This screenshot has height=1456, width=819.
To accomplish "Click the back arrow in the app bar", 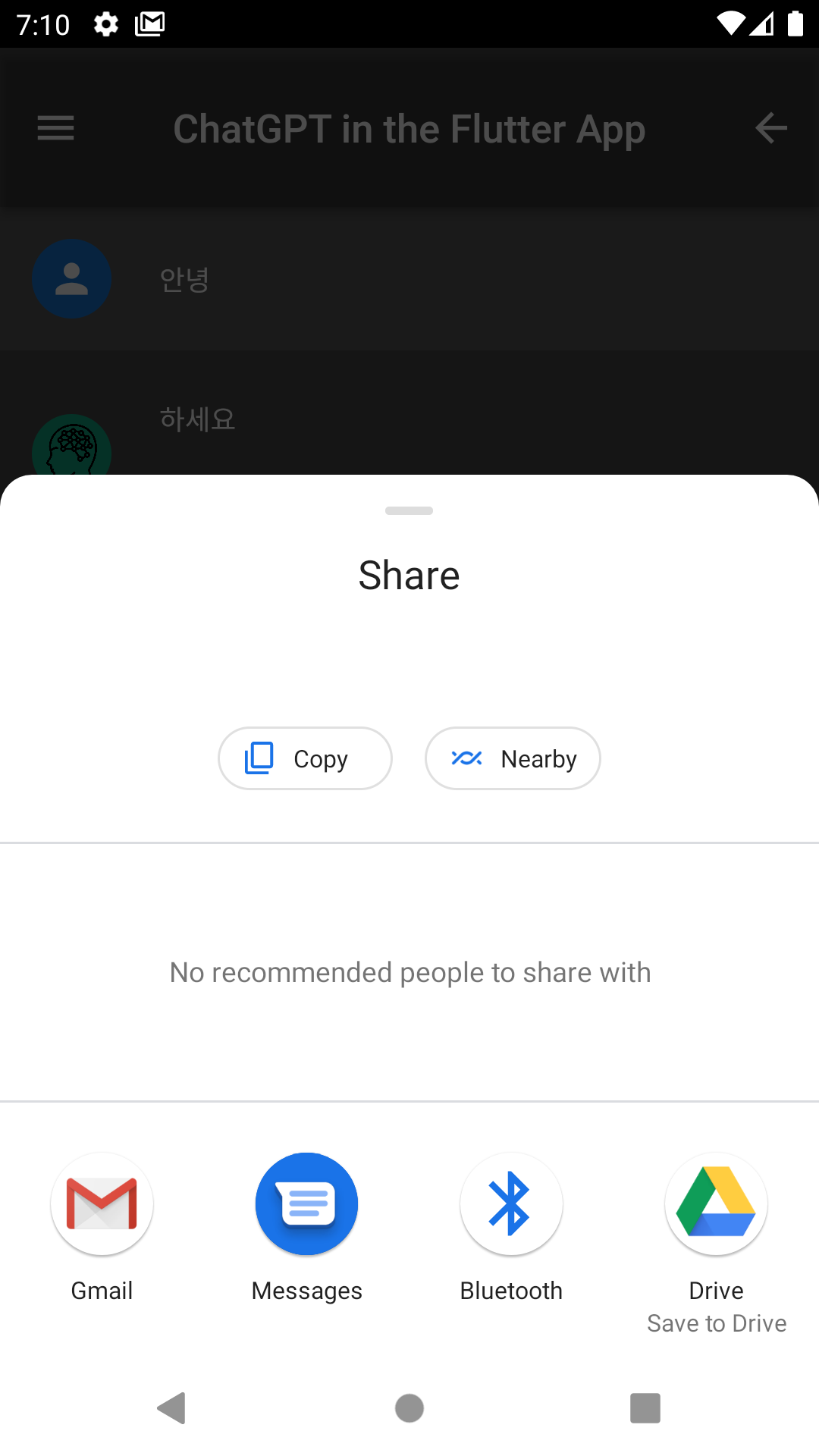I will 770,129.
